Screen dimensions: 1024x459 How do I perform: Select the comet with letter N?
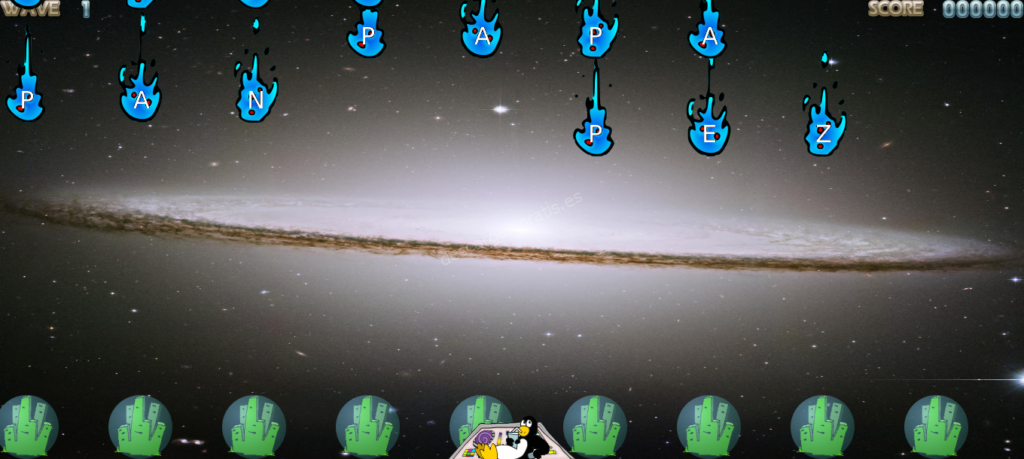click(x=255, y=100)
